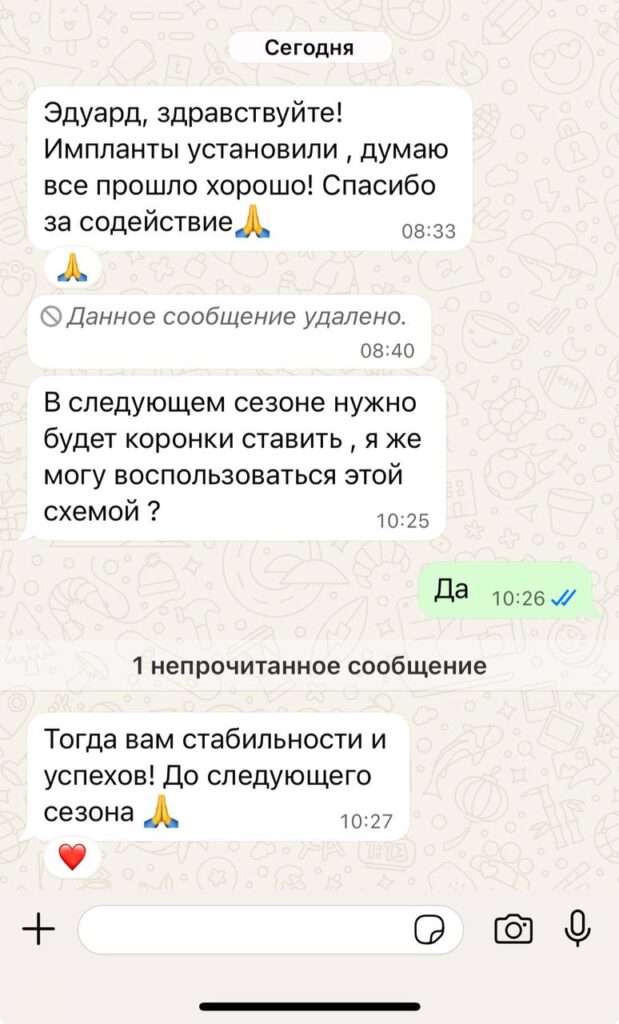The width and height of the screenshot is (619, 1024).
Task: Tap the plus attach button
Action: coord(38,931)
